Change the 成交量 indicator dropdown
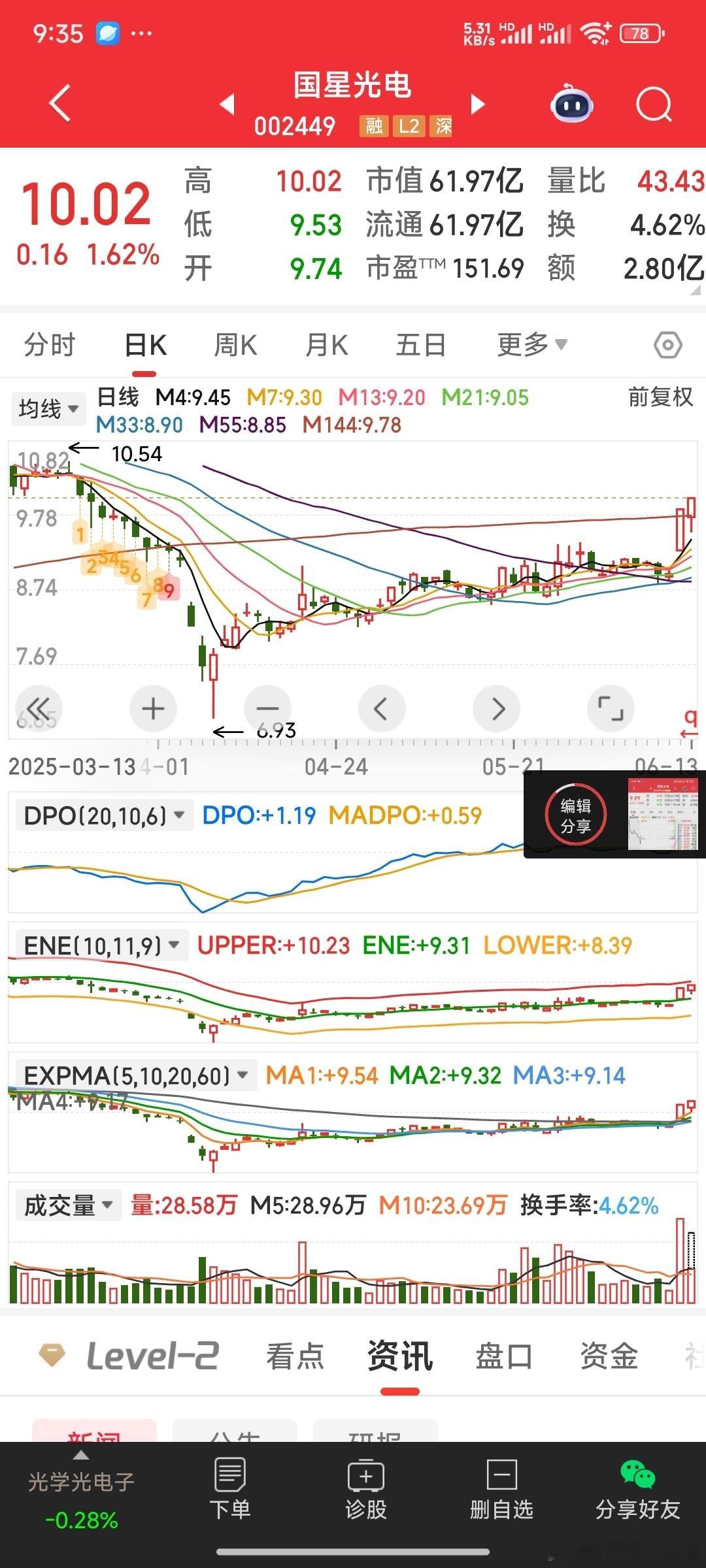Viewport: 706px width, 1568px height. 69,1205
